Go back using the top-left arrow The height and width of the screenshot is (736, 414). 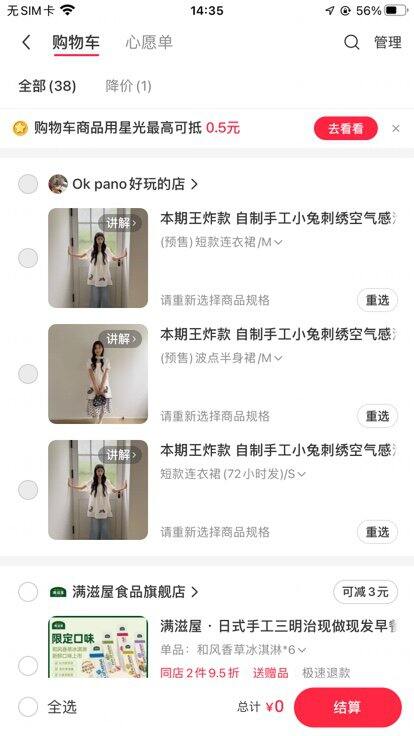[26, 43]
